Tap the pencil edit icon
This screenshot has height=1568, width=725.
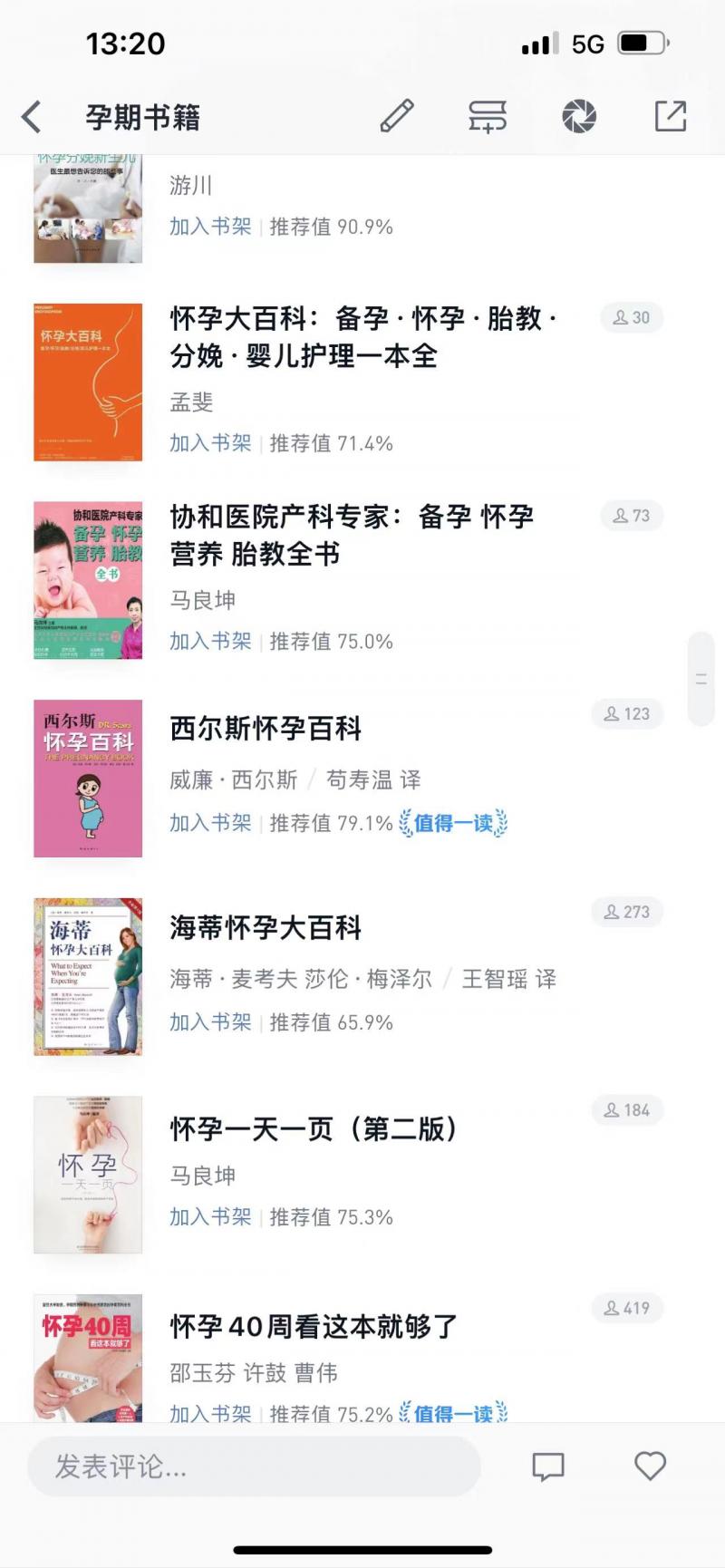point(397,116)
